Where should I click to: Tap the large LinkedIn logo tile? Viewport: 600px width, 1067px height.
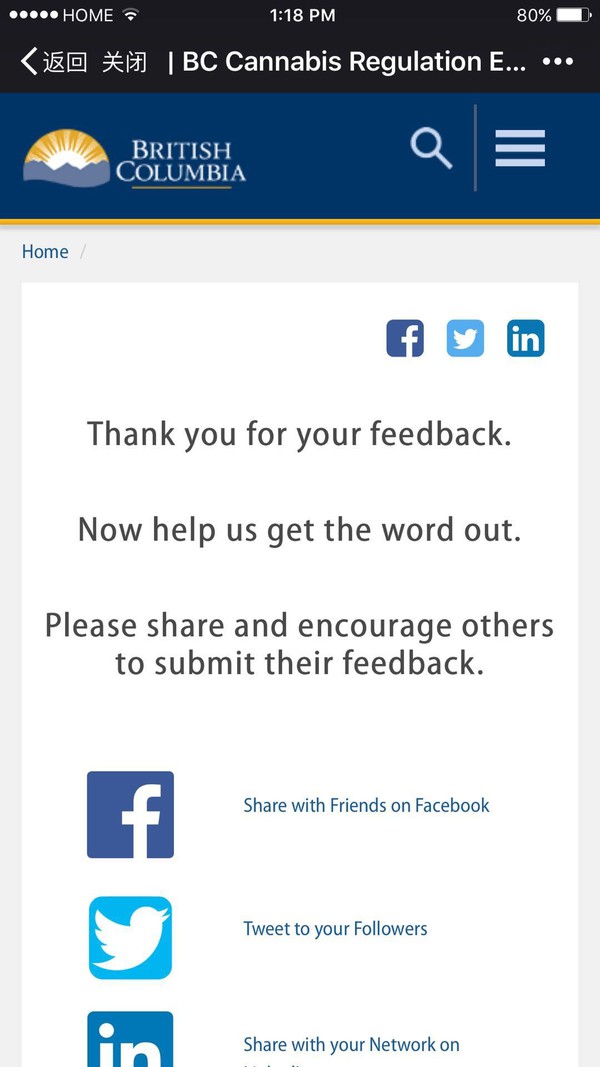130,1040
